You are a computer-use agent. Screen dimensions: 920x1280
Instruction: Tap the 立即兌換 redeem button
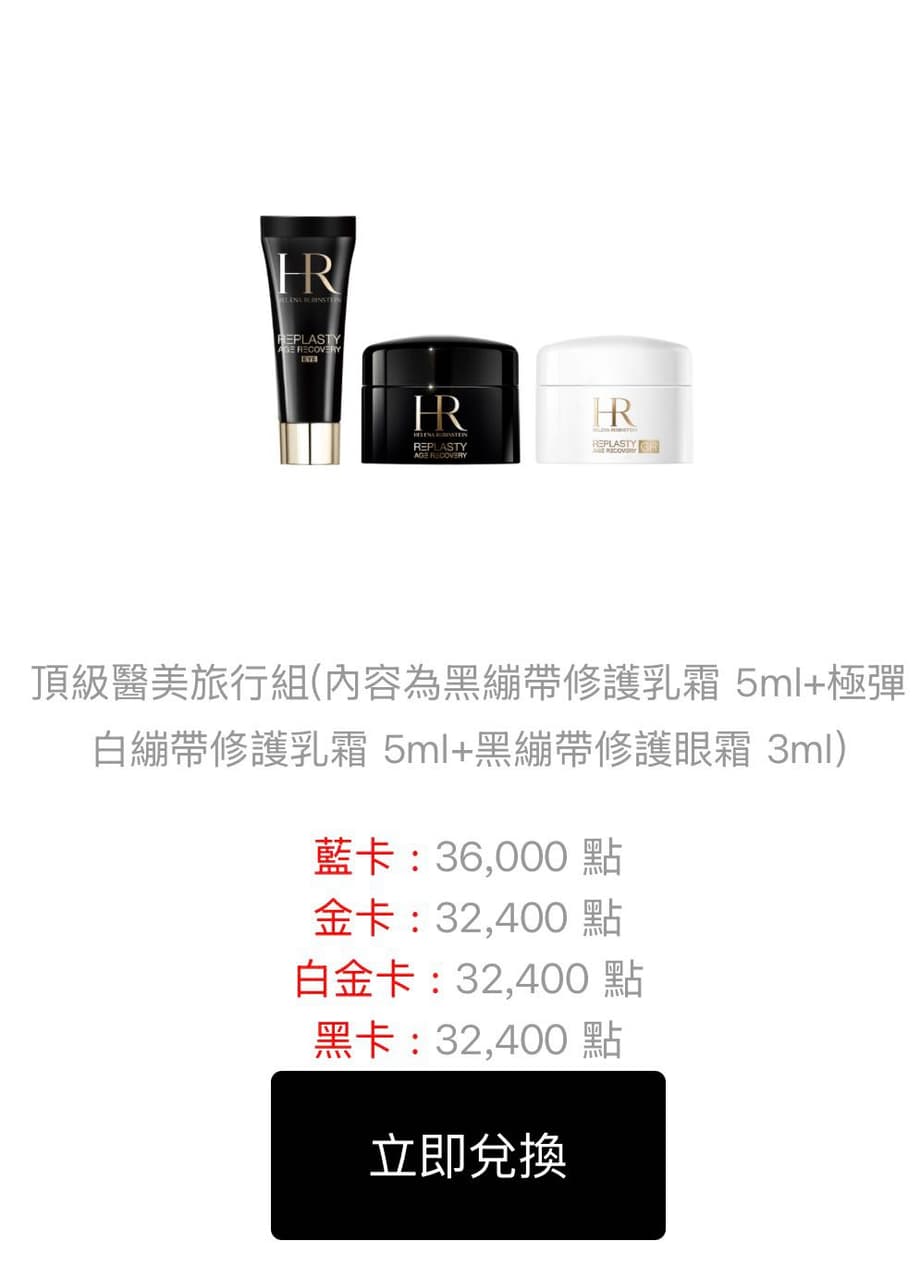point(468,1155)
